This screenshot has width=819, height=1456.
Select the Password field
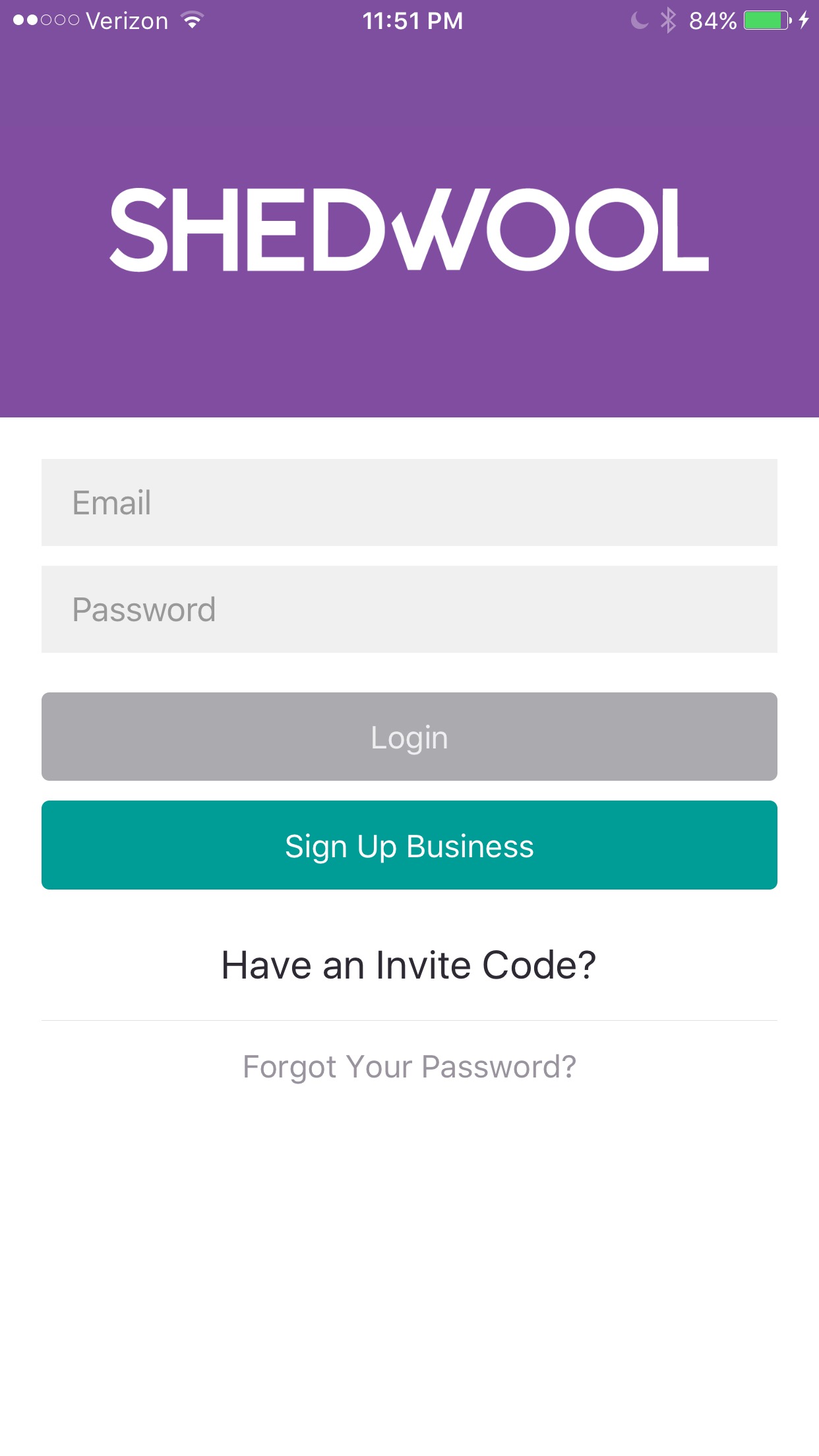pyautogui.click(x=409, y=609)
